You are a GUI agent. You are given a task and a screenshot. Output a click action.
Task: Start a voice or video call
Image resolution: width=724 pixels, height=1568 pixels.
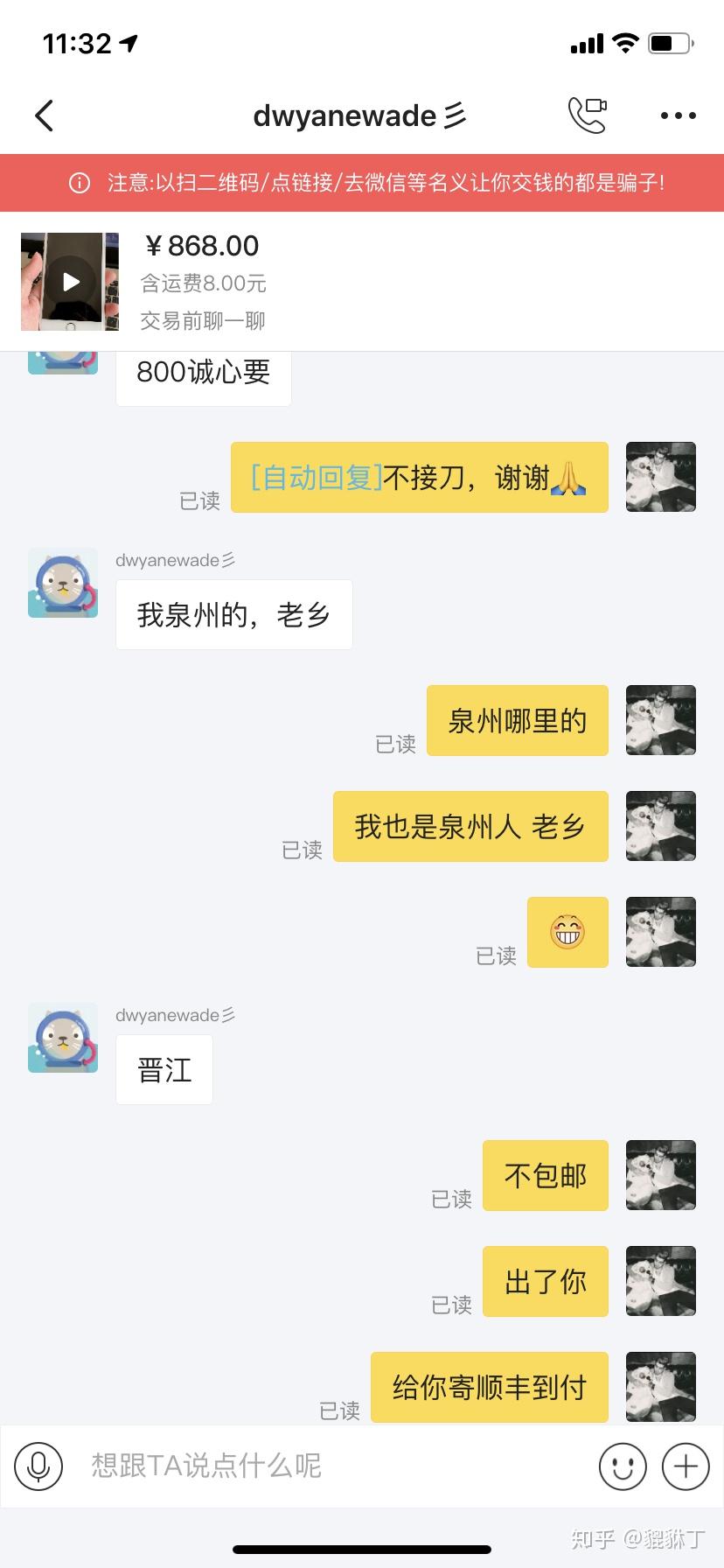pos(587,115)
